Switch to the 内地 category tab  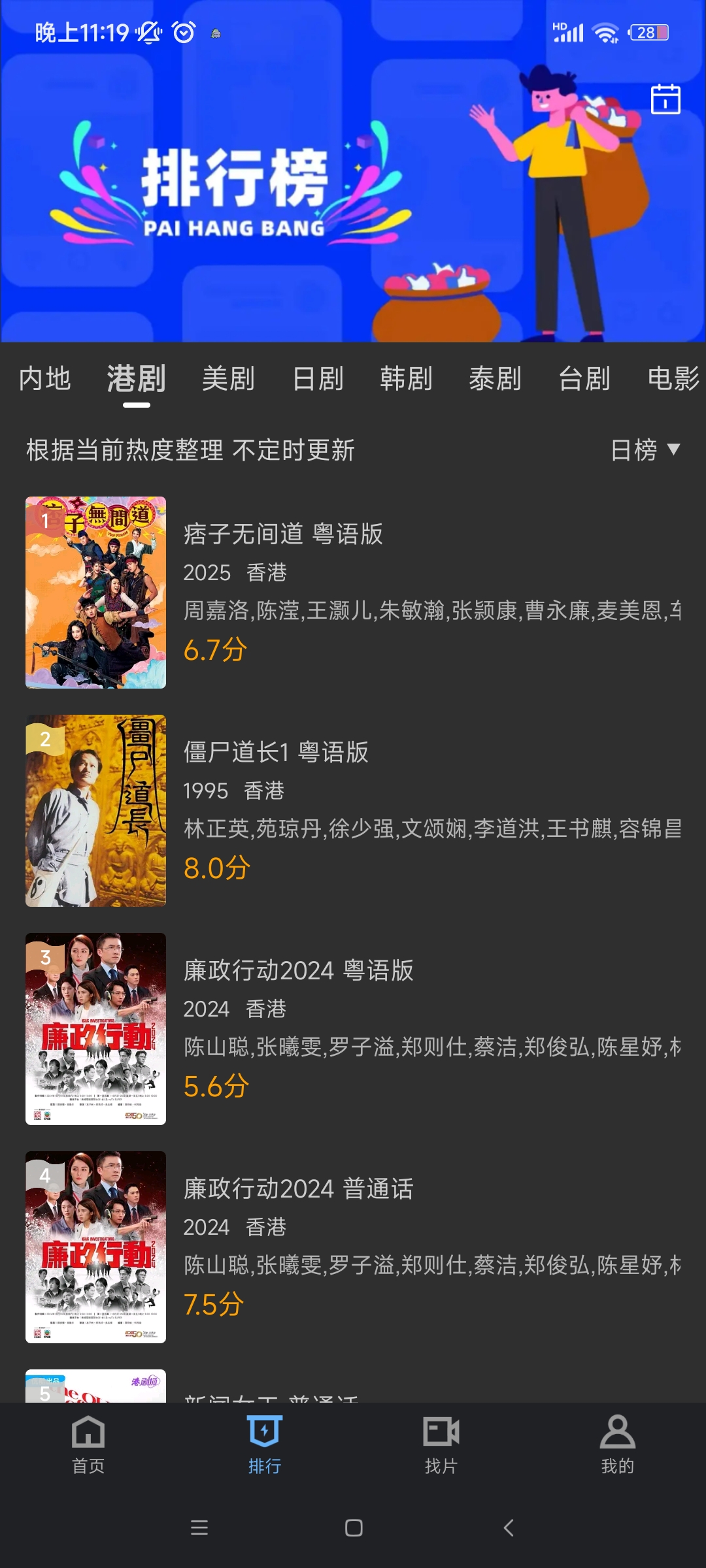(44, 379)
